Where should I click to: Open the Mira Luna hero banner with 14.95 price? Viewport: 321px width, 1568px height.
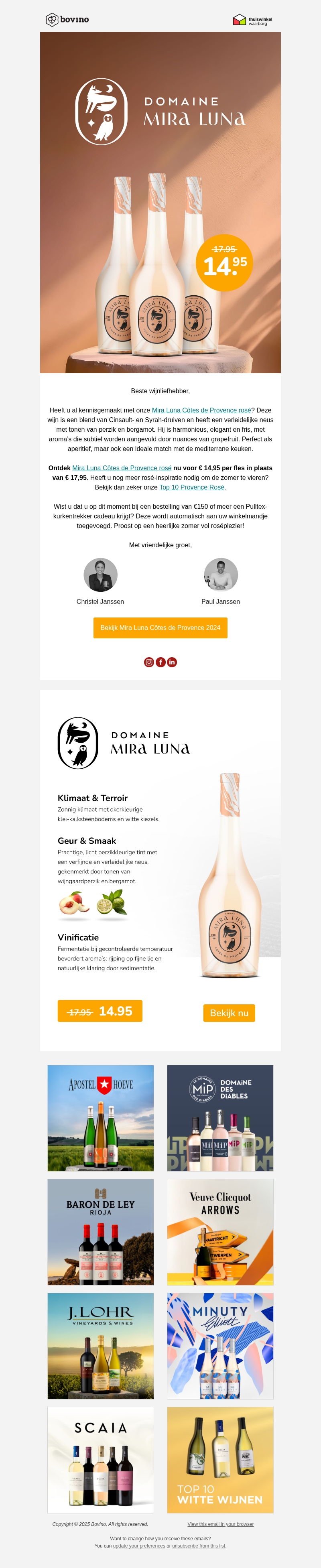click(x=160, y=203)
